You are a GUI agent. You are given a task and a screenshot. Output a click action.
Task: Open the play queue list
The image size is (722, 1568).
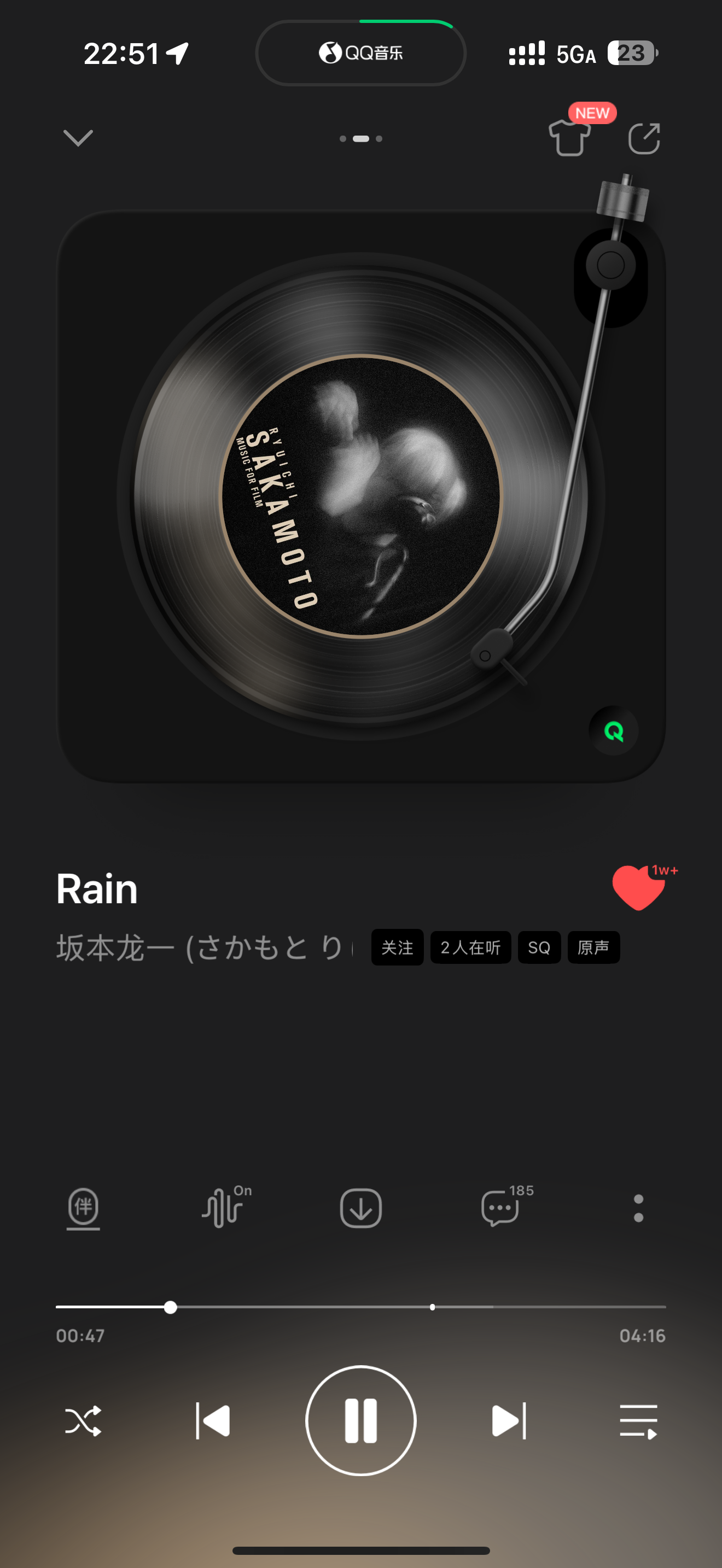(x=639, y=1421)
